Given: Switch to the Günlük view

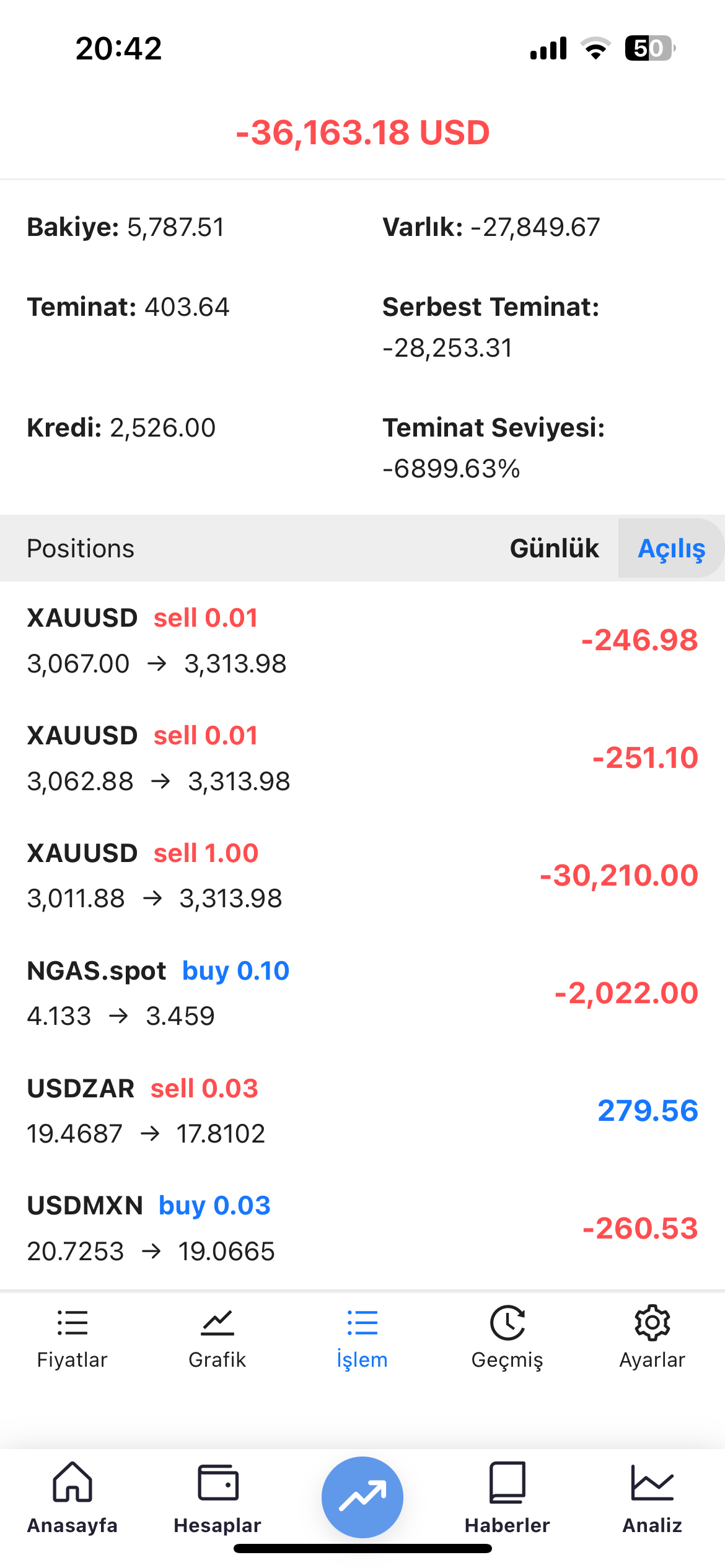Looking at the screenshot, I should [554, 549].
